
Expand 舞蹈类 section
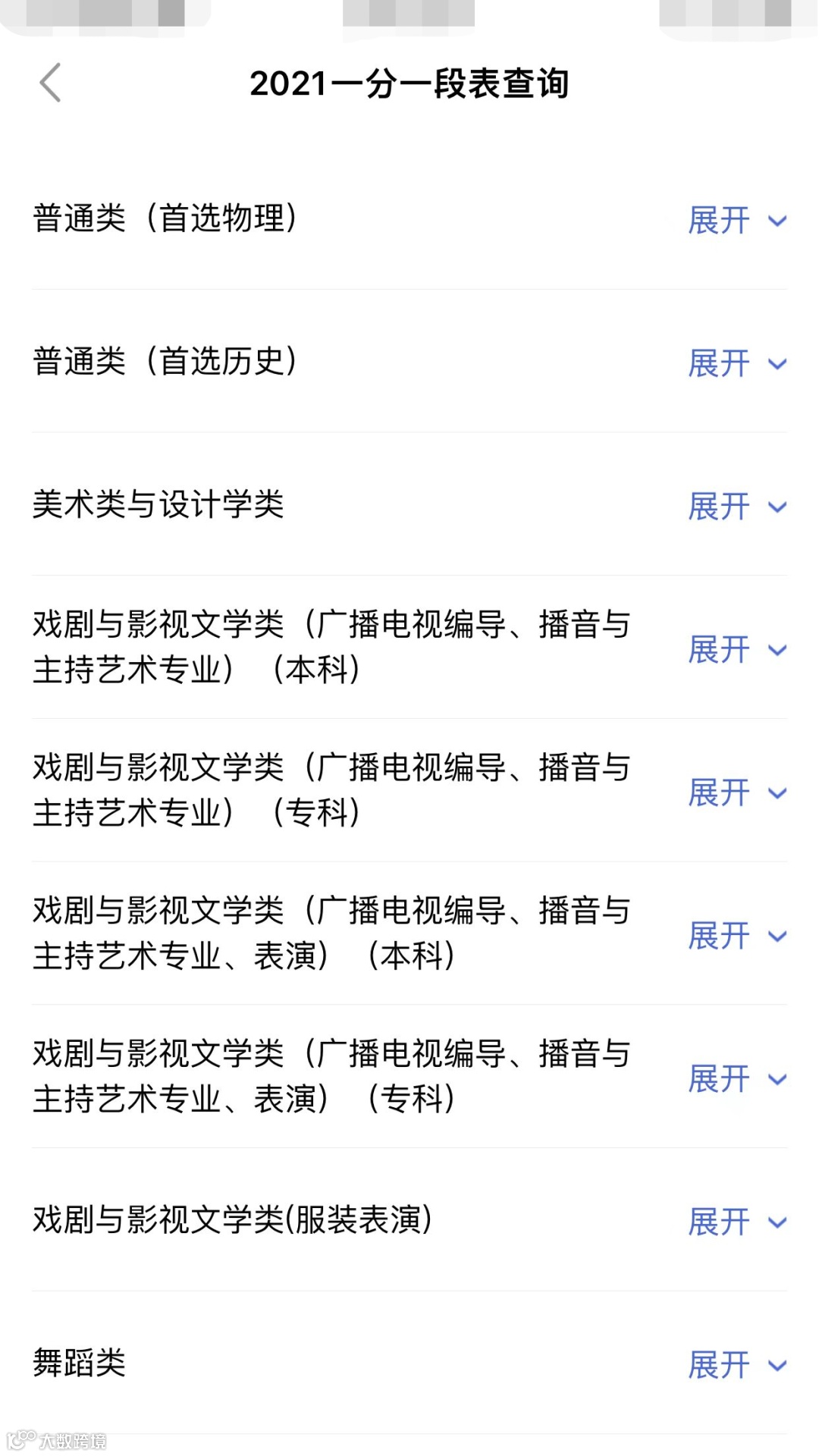736,1365
